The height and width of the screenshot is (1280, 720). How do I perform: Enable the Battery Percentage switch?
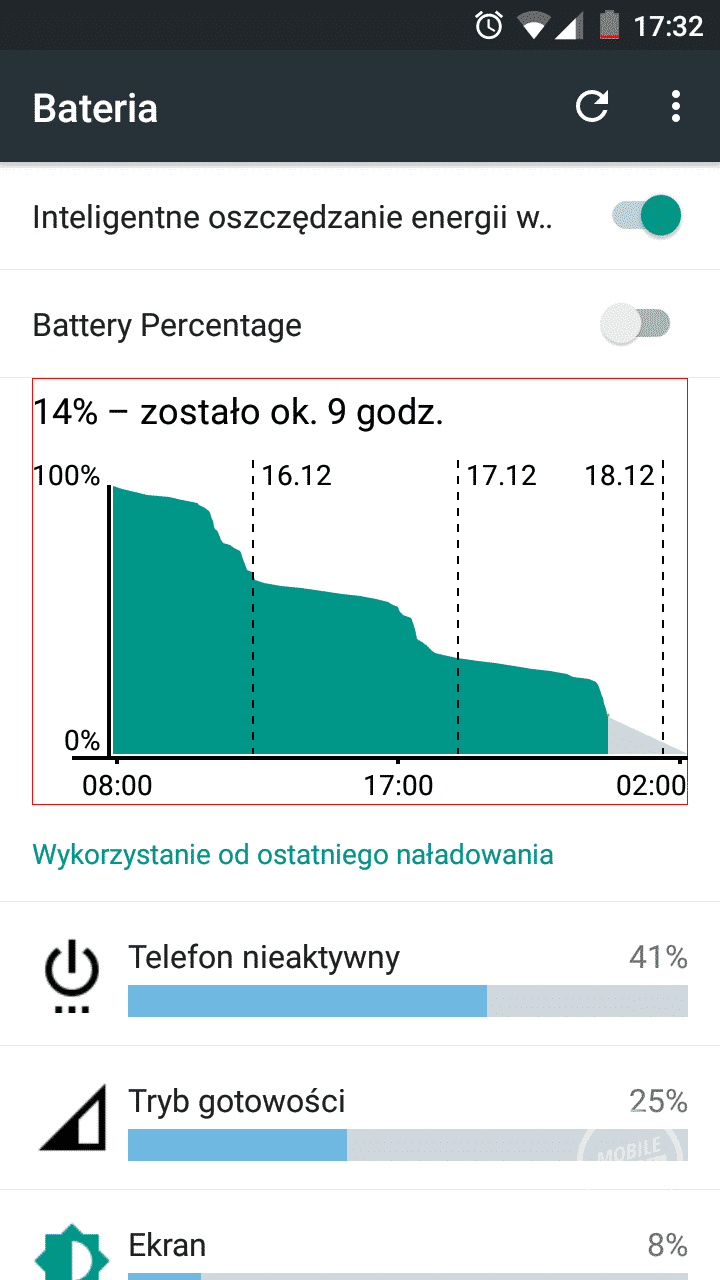[636, 324]
